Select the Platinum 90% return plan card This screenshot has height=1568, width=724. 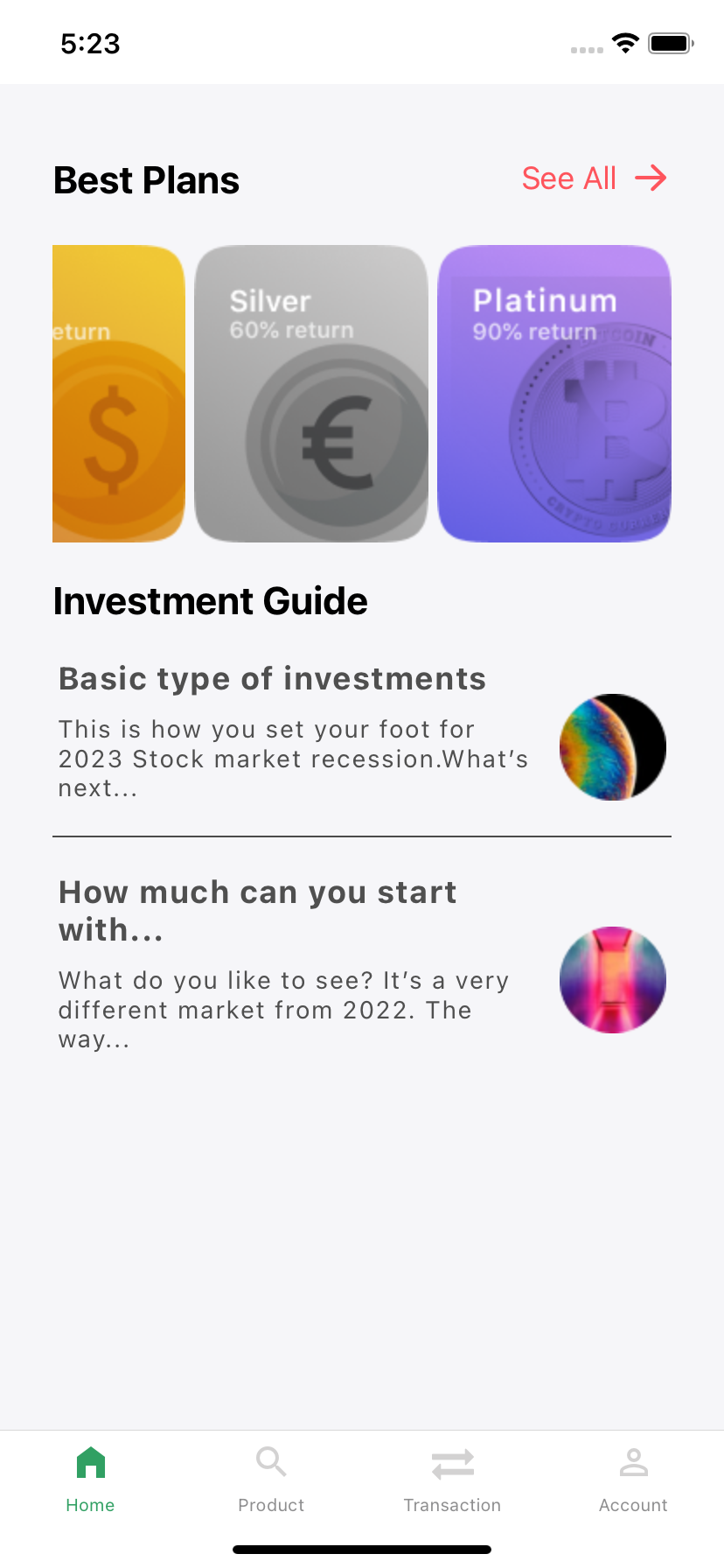pos(553,393)
